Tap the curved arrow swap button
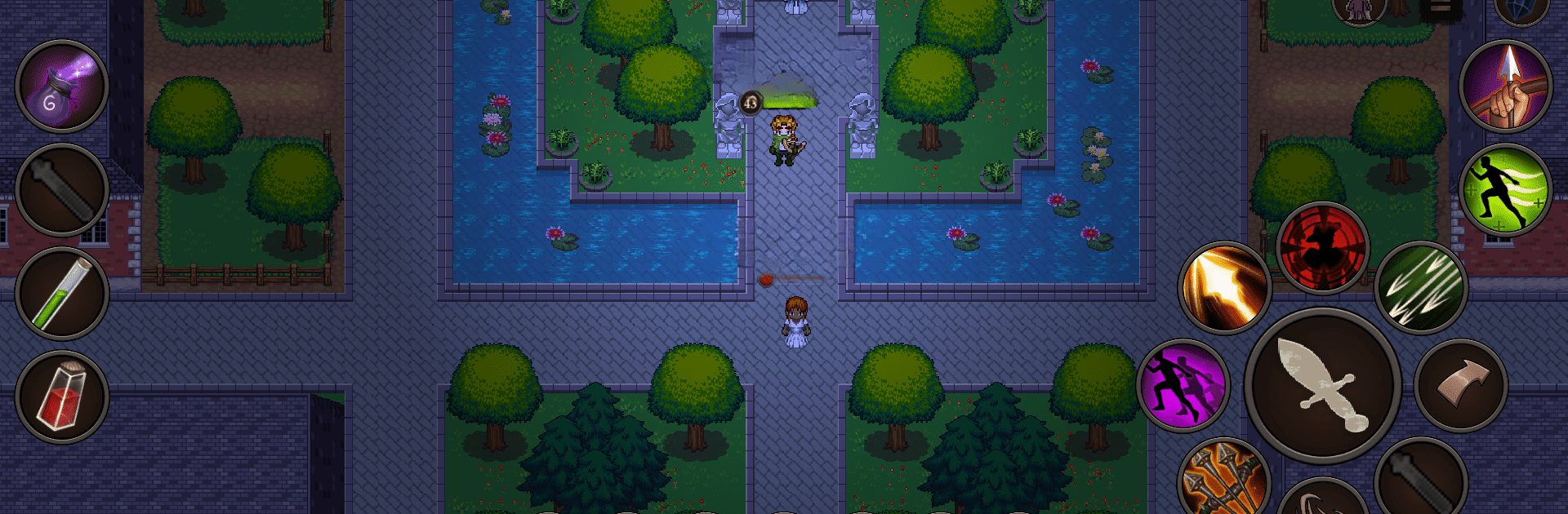 [1460, 386]
